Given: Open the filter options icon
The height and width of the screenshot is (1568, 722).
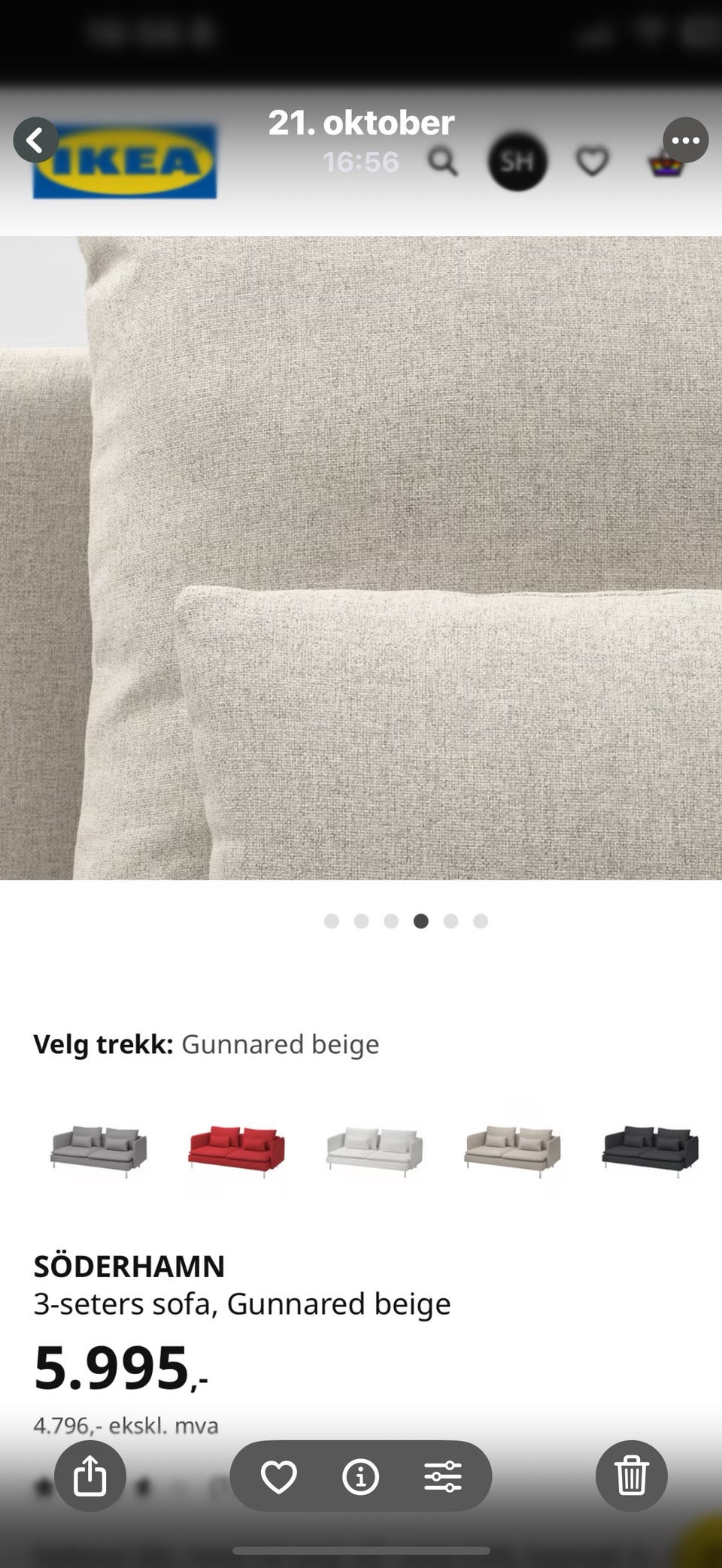Looking at the screenshot, I should click(x=444, y=1476).
